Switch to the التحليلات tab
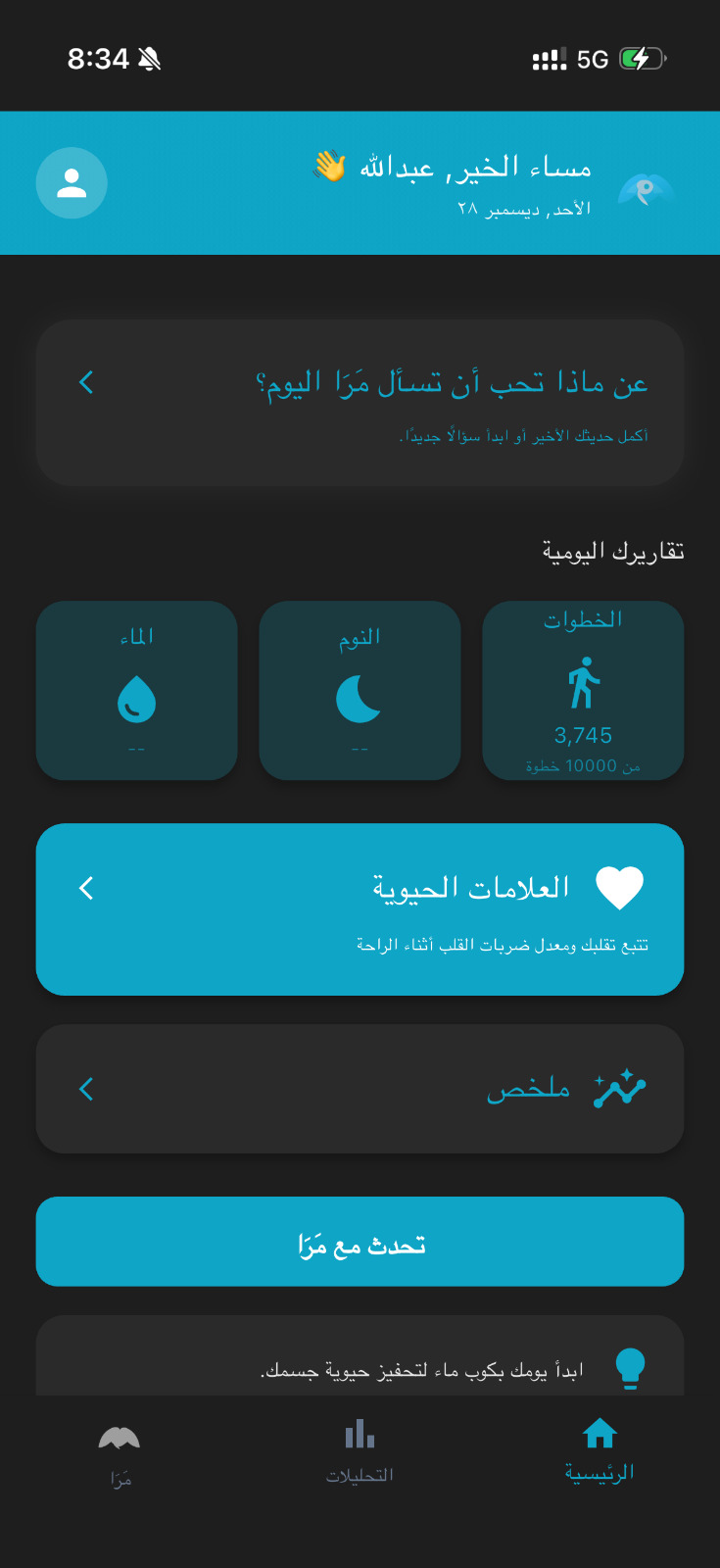The image size is (720, 1568). [360, 1450]
